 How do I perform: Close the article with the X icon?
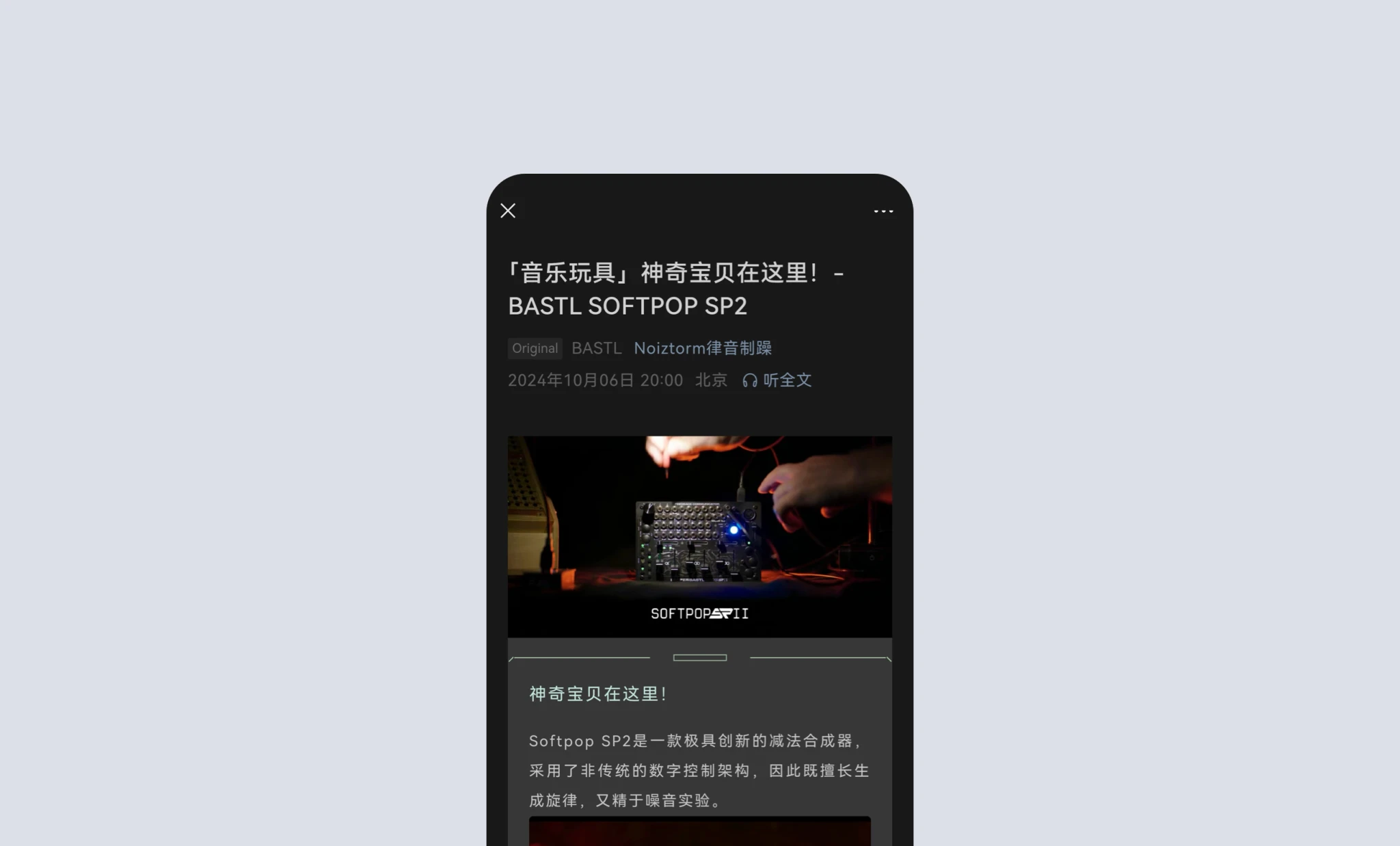(x=508, y=211)
